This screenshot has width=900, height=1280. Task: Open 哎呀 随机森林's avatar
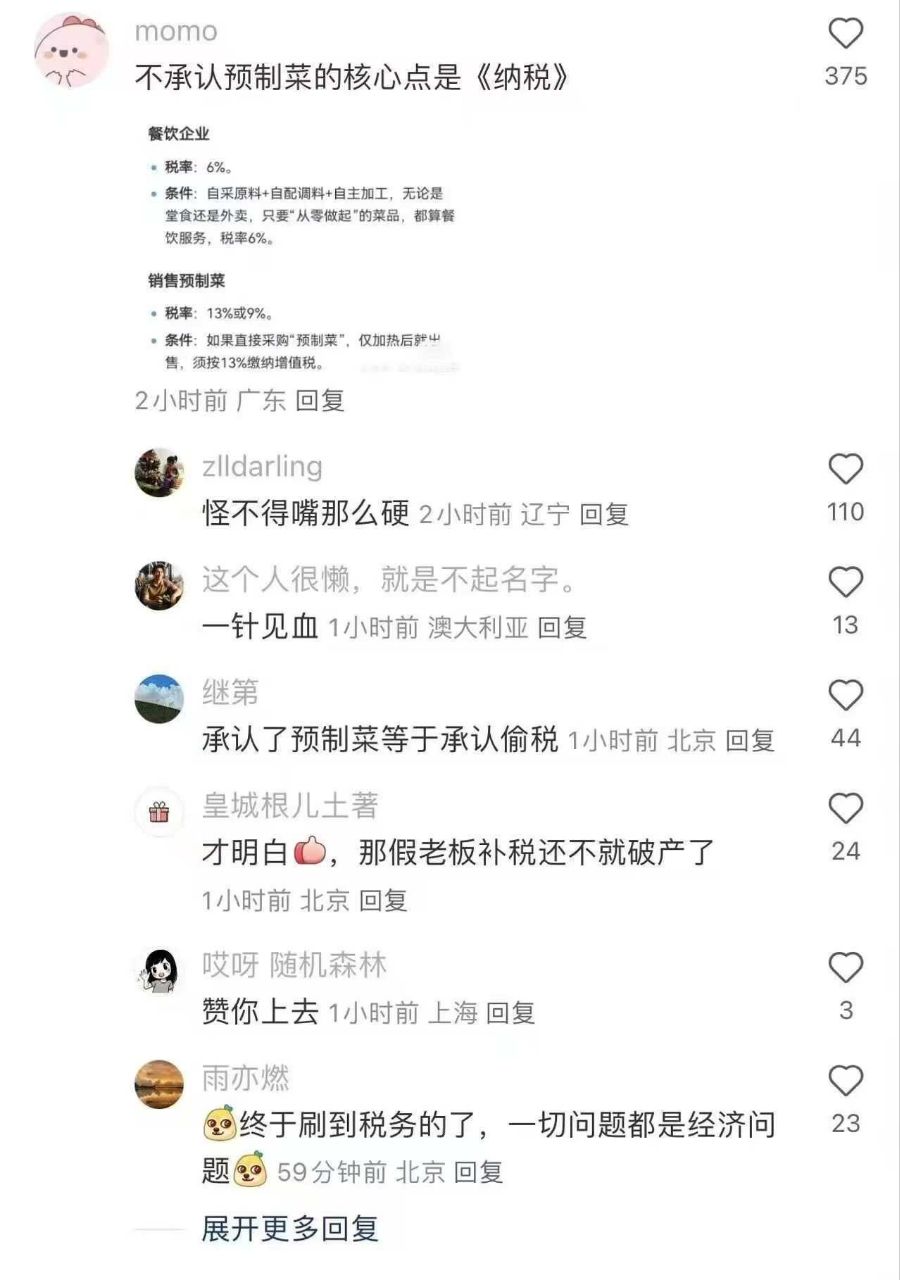159,970
